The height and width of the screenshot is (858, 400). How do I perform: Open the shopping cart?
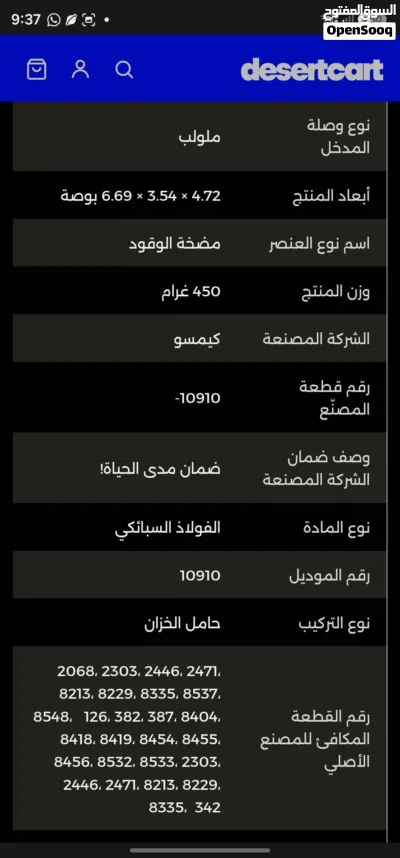pyautogui.click(x=37, y=69)
